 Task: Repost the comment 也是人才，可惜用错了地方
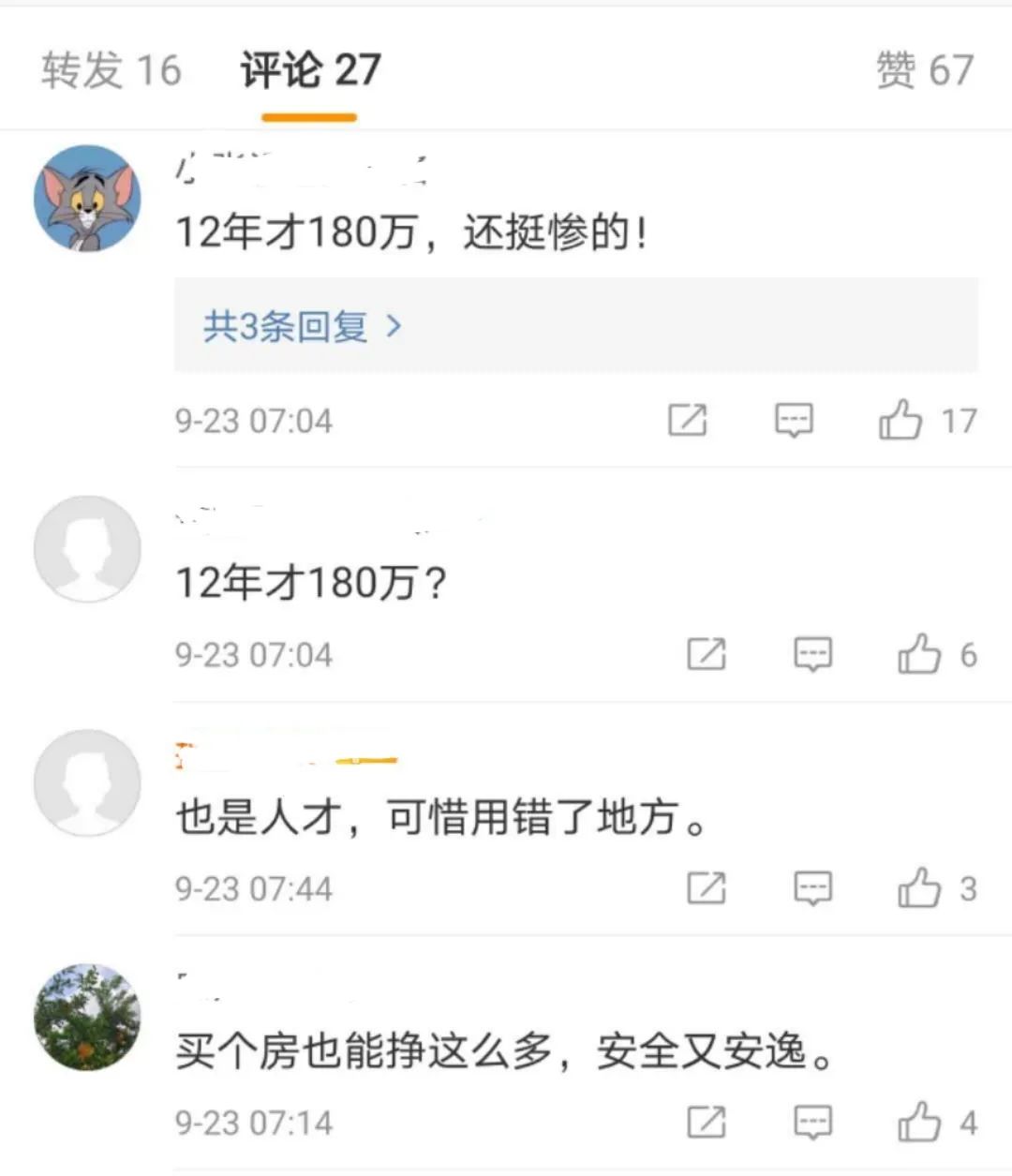click(707, 887)
